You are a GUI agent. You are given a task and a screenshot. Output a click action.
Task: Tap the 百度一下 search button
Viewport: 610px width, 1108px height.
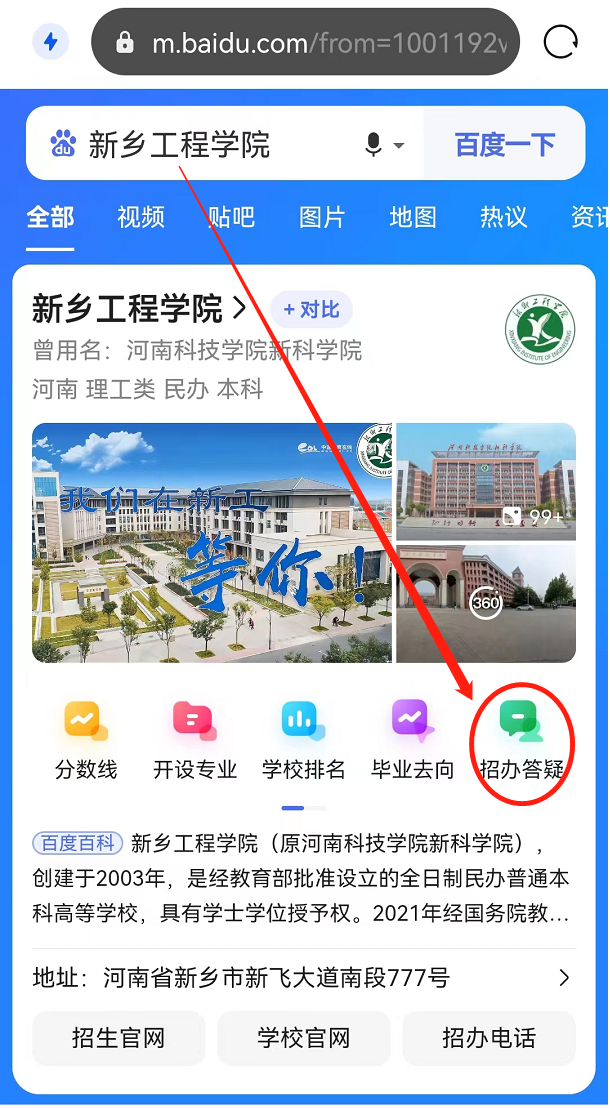click(504, 145)
